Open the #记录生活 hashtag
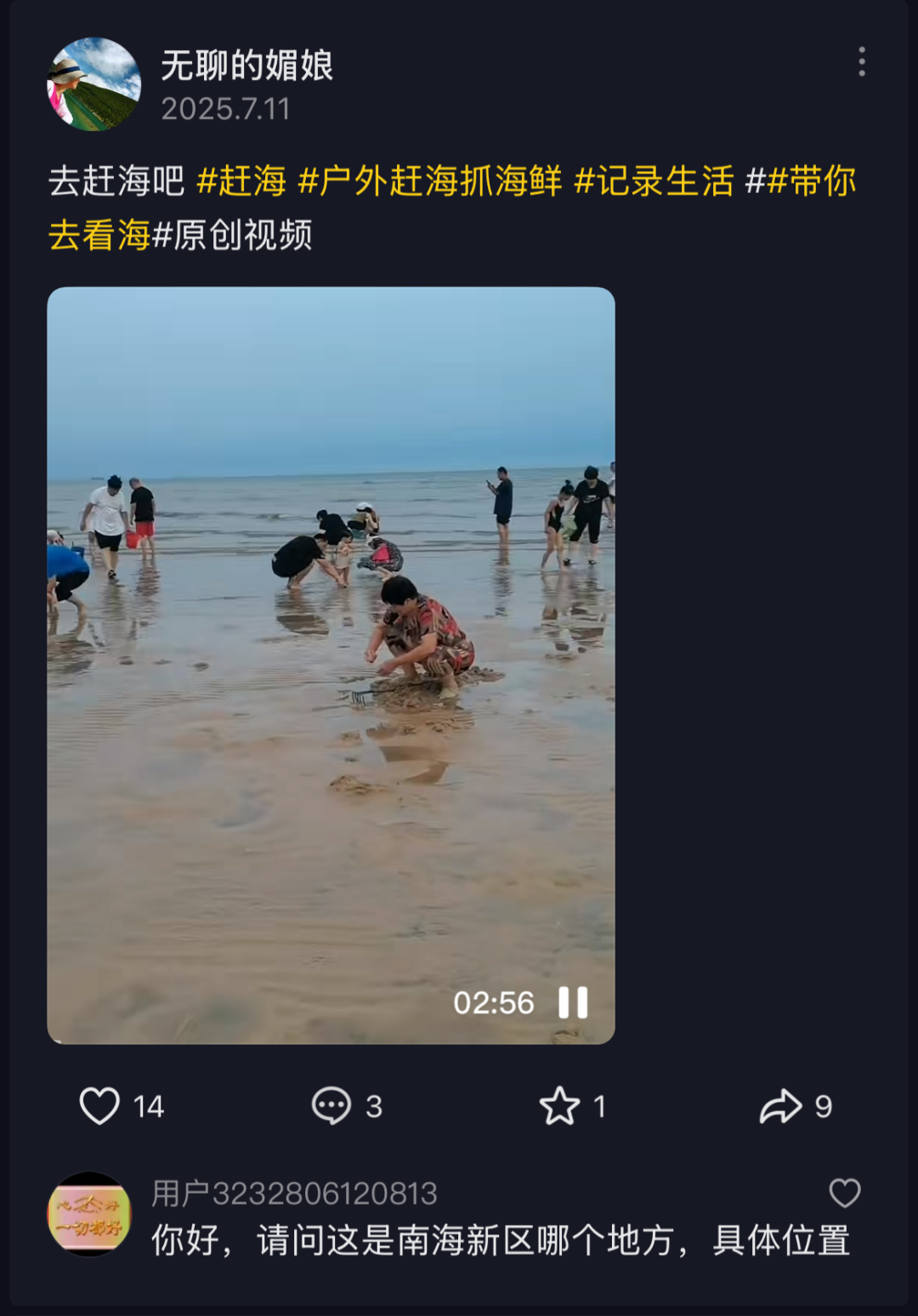This screenshot has height=1316, width=918. tap(654, 181)
